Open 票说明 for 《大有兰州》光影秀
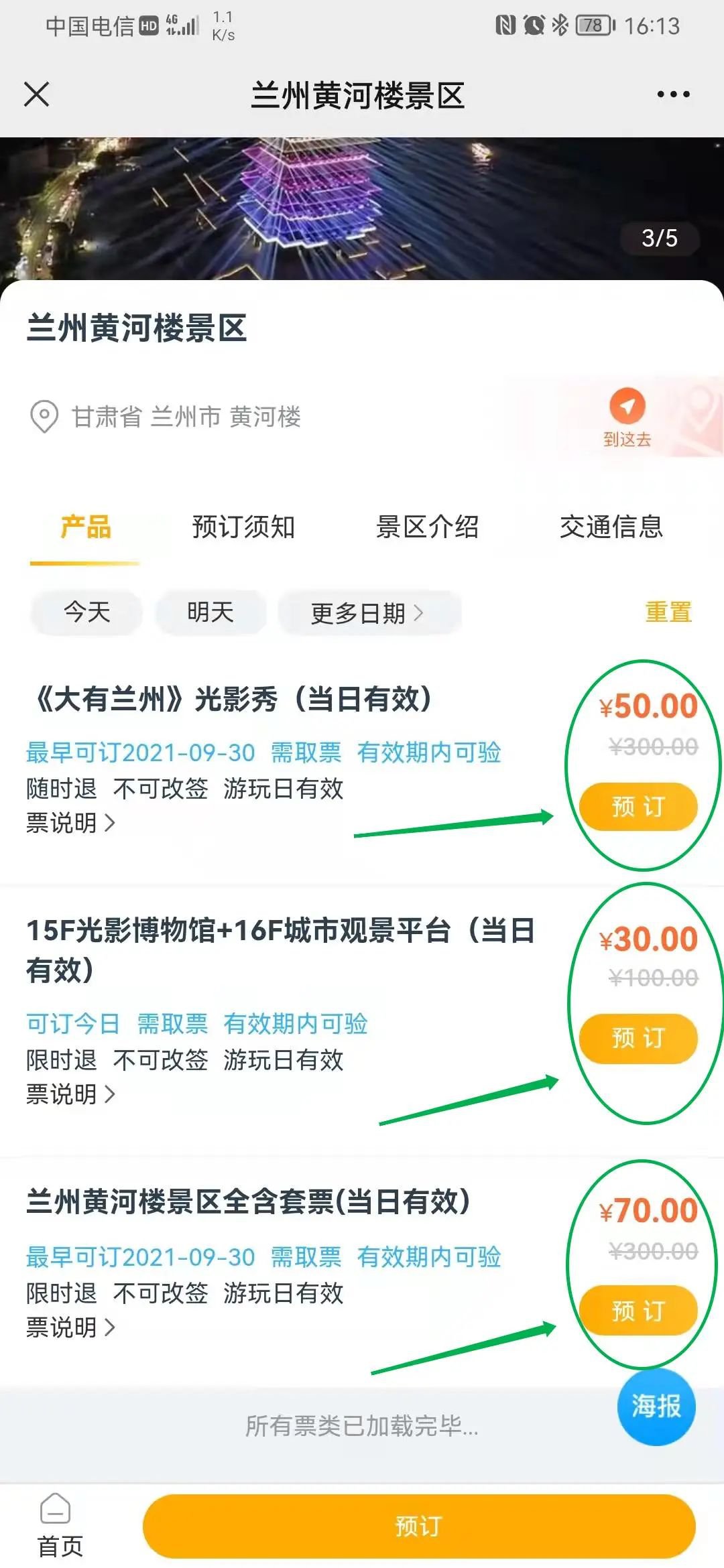724x1568 pixels. pyautogui.click(x=70, y=823)
